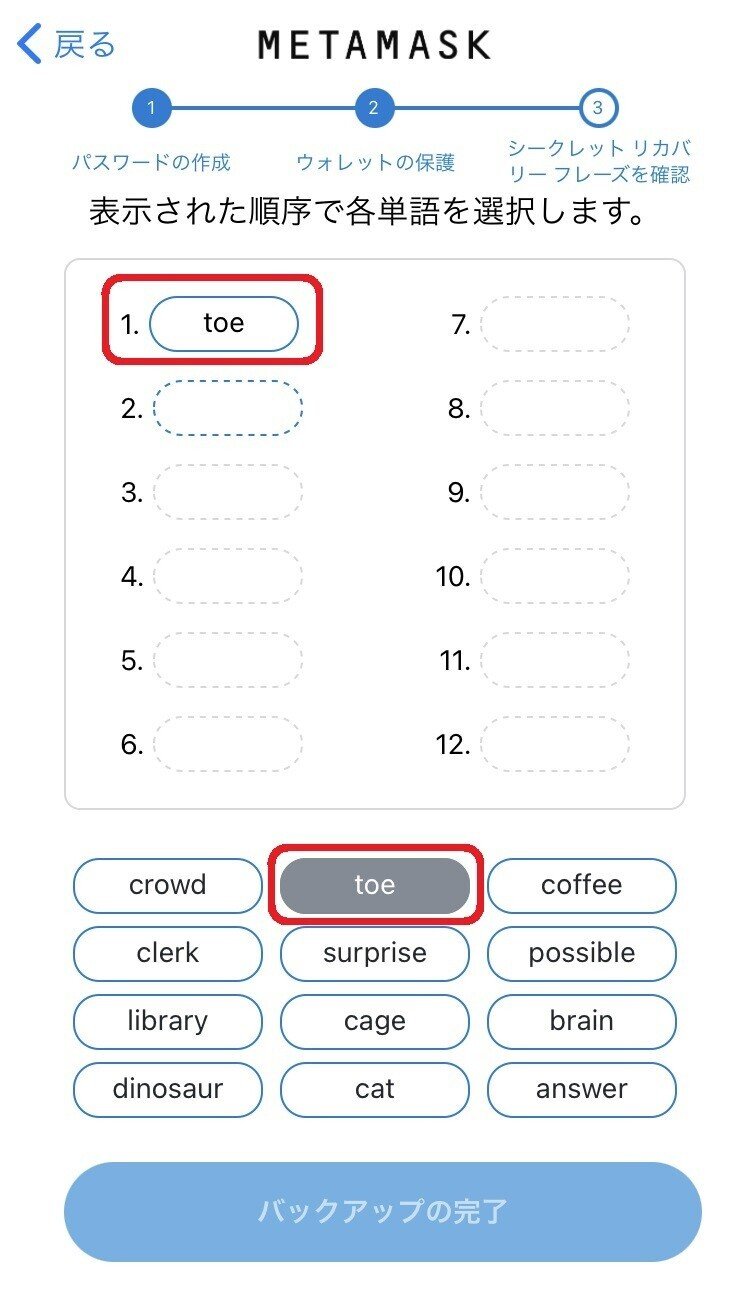Go back with the 戻る button
Screen dimensions: 750x1294
[x=67, y=45]
